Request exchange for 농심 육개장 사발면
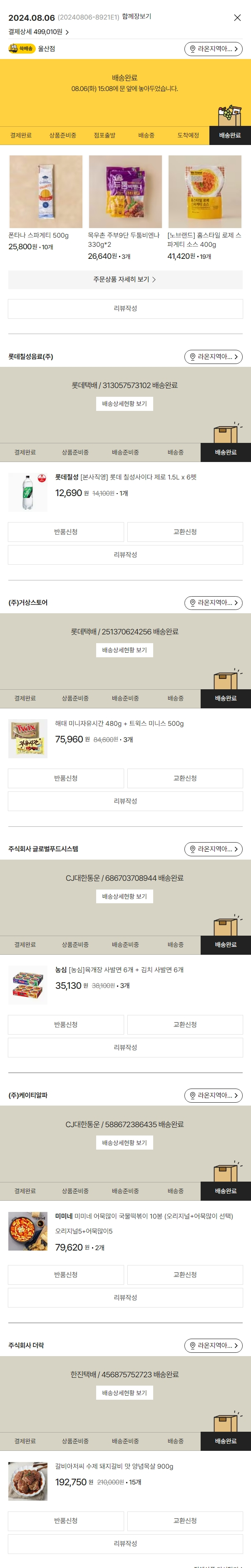251x1568 pixels. tap(184, 1025)
